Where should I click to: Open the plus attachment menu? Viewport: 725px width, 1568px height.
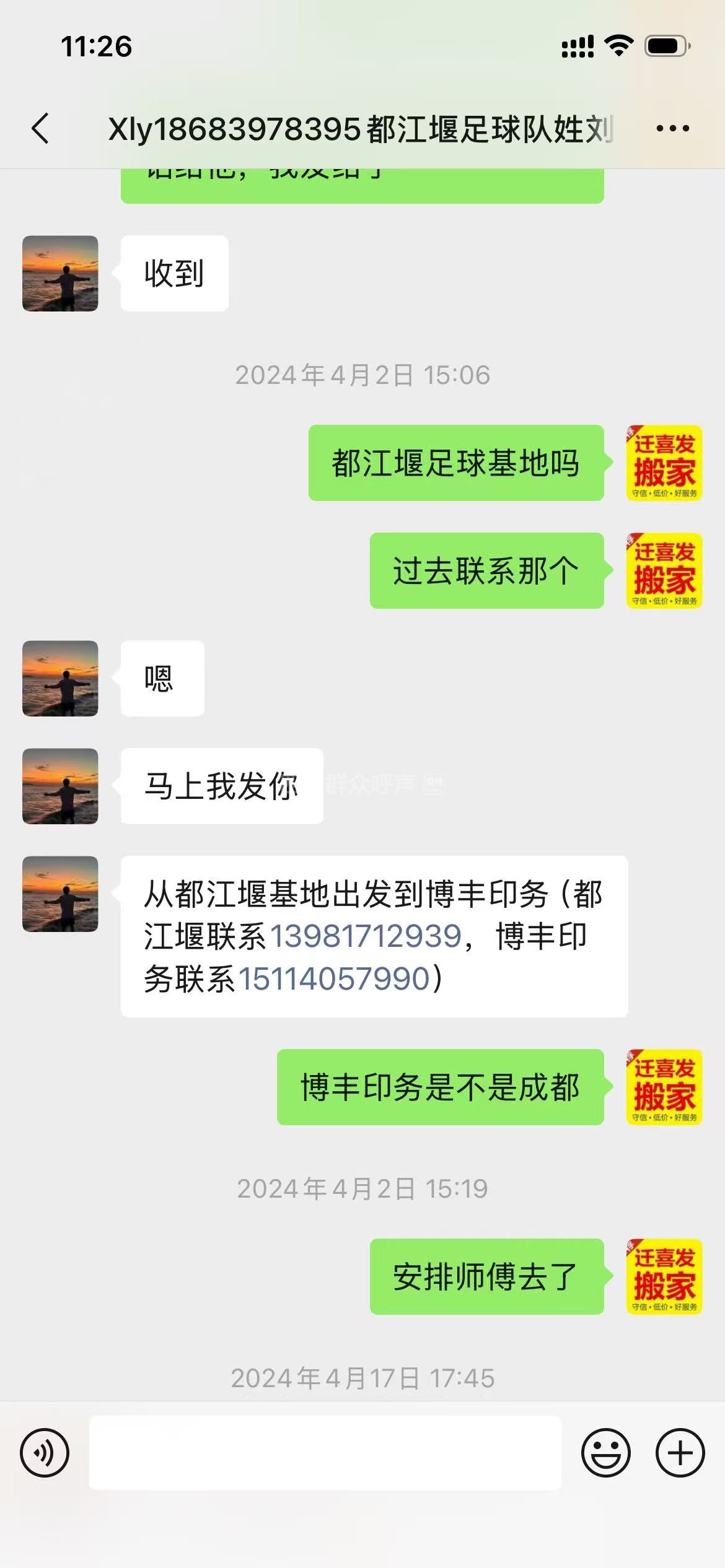680,1453
